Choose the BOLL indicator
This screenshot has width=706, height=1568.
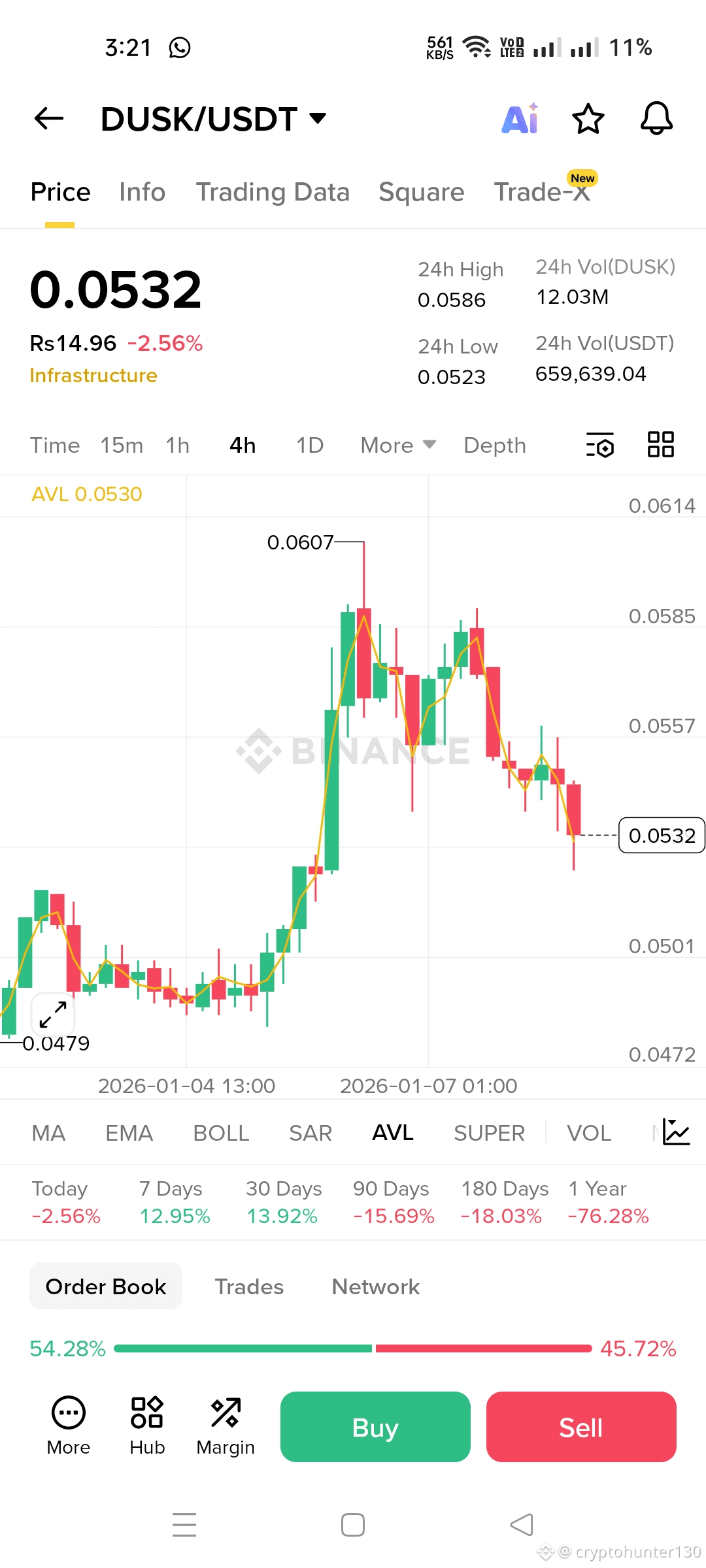[221, 1133]
